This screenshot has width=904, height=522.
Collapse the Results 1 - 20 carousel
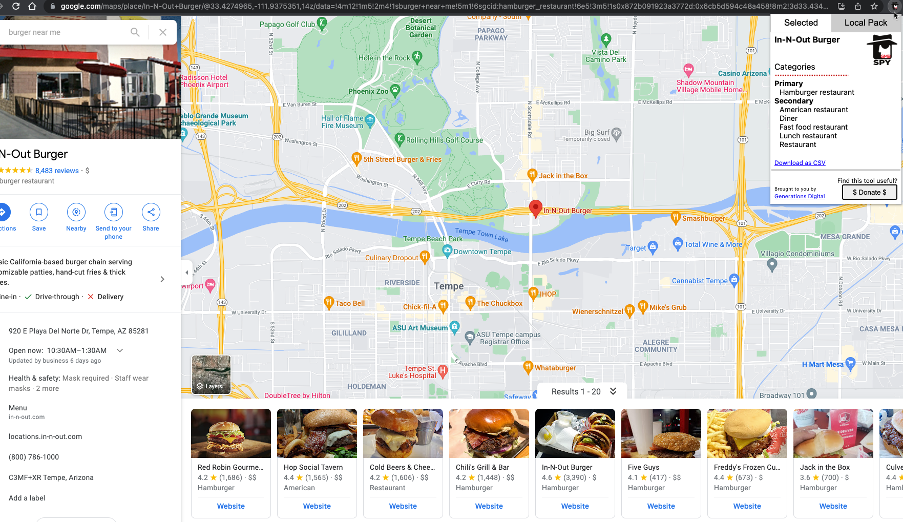pos(613,391)
